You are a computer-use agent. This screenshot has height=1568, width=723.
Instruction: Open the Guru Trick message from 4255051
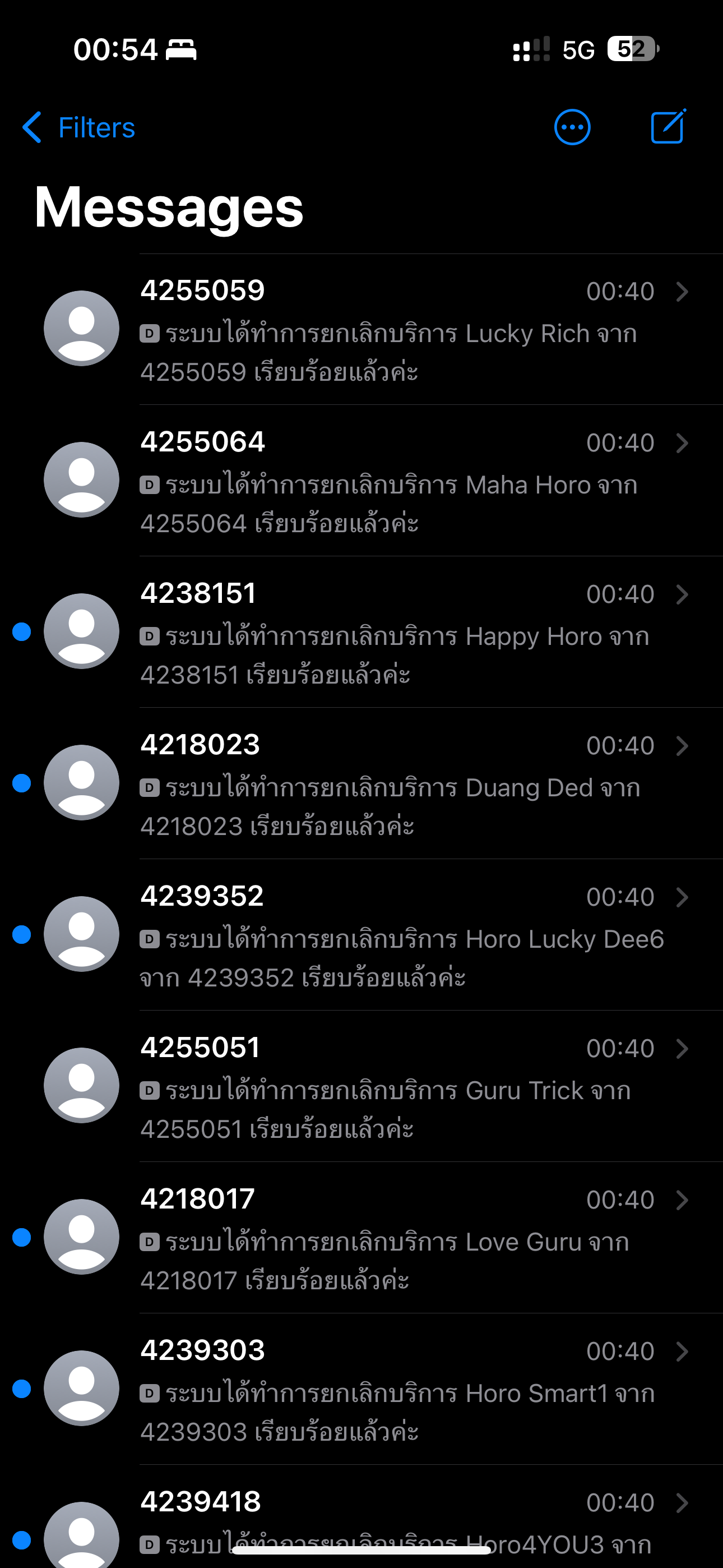pos(396,1087)
